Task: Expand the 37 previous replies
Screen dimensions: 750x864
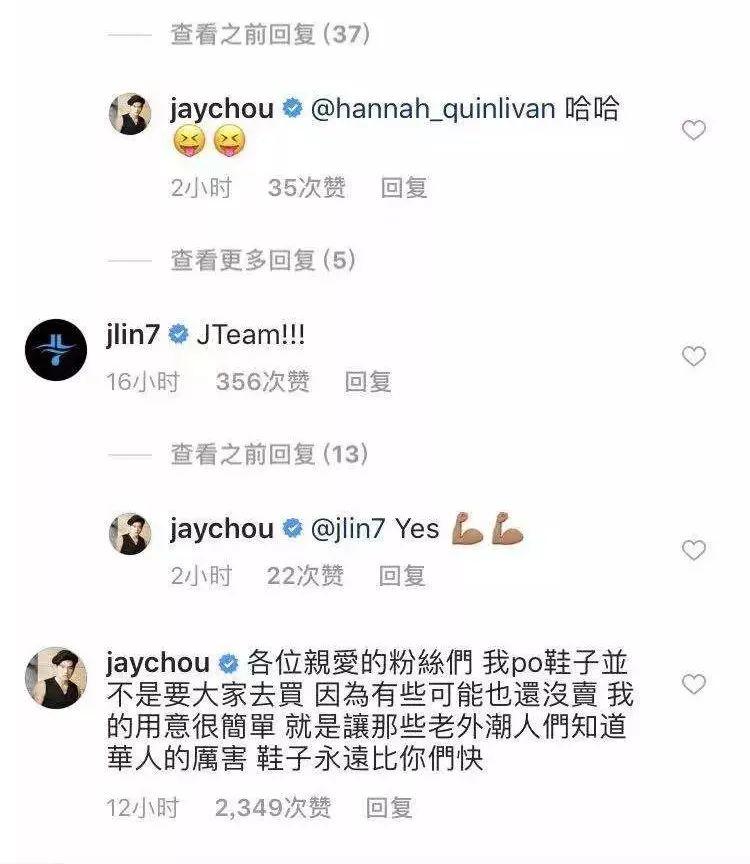Action: [269, 35]
